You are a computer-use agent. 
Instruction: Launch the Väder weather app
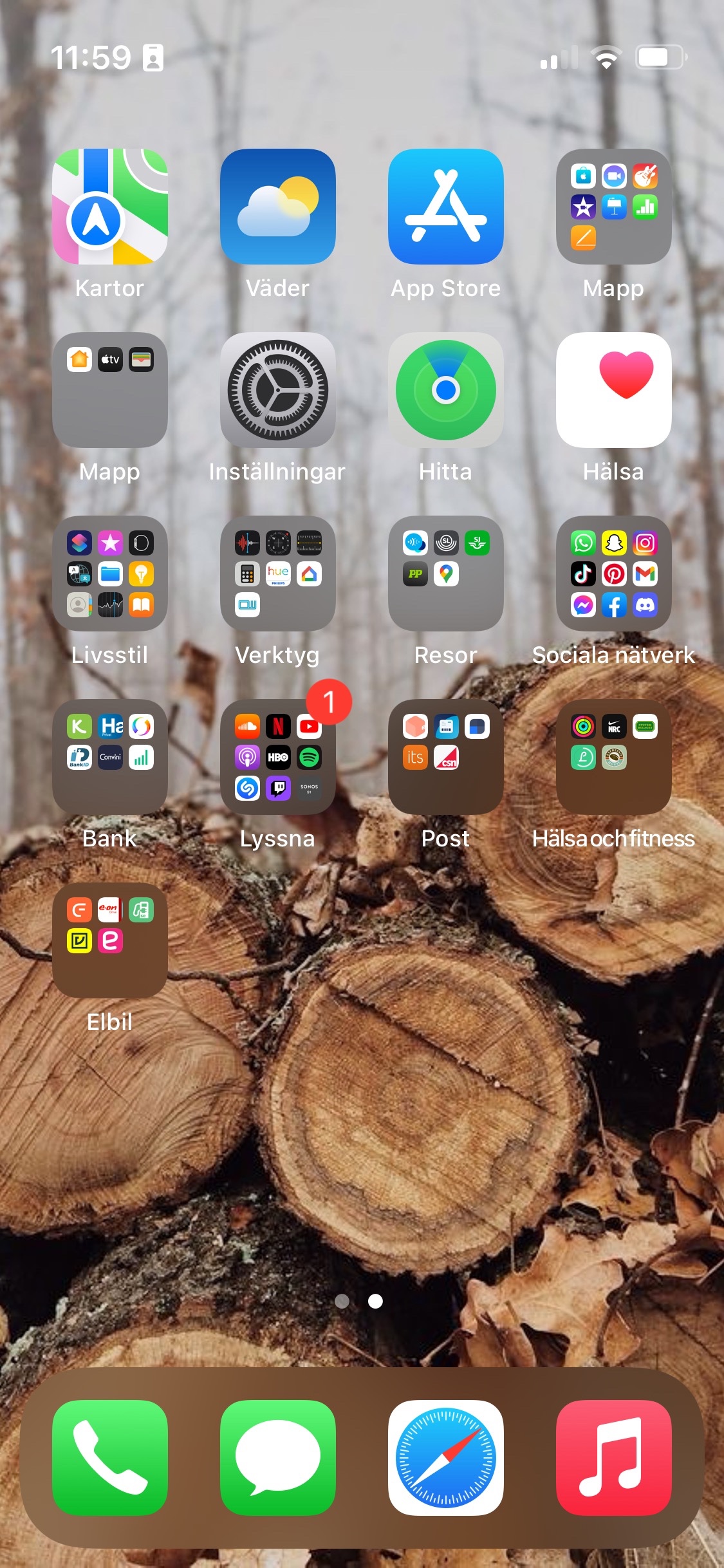(x=278, y=207)
